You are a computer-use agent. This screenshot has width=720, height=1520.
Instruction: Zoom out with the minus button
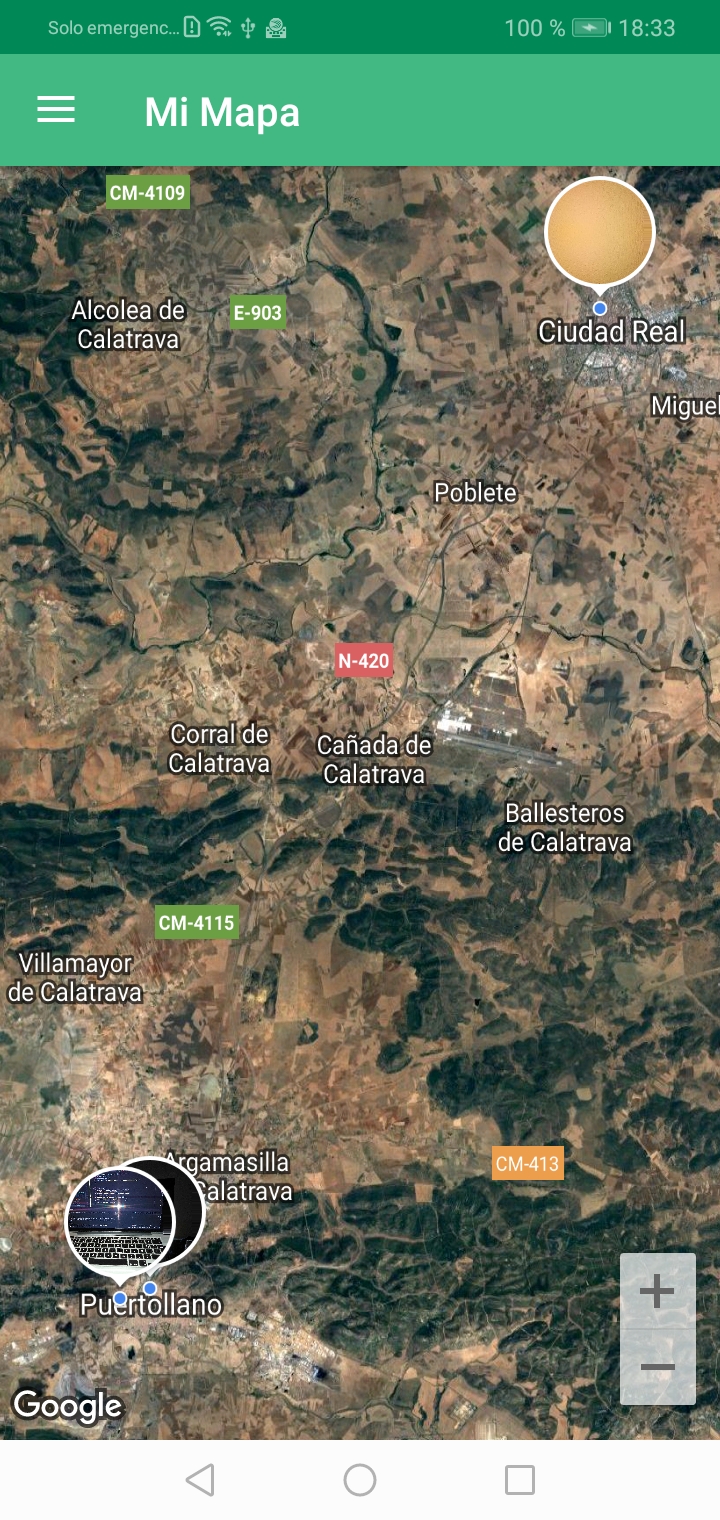657,1368
